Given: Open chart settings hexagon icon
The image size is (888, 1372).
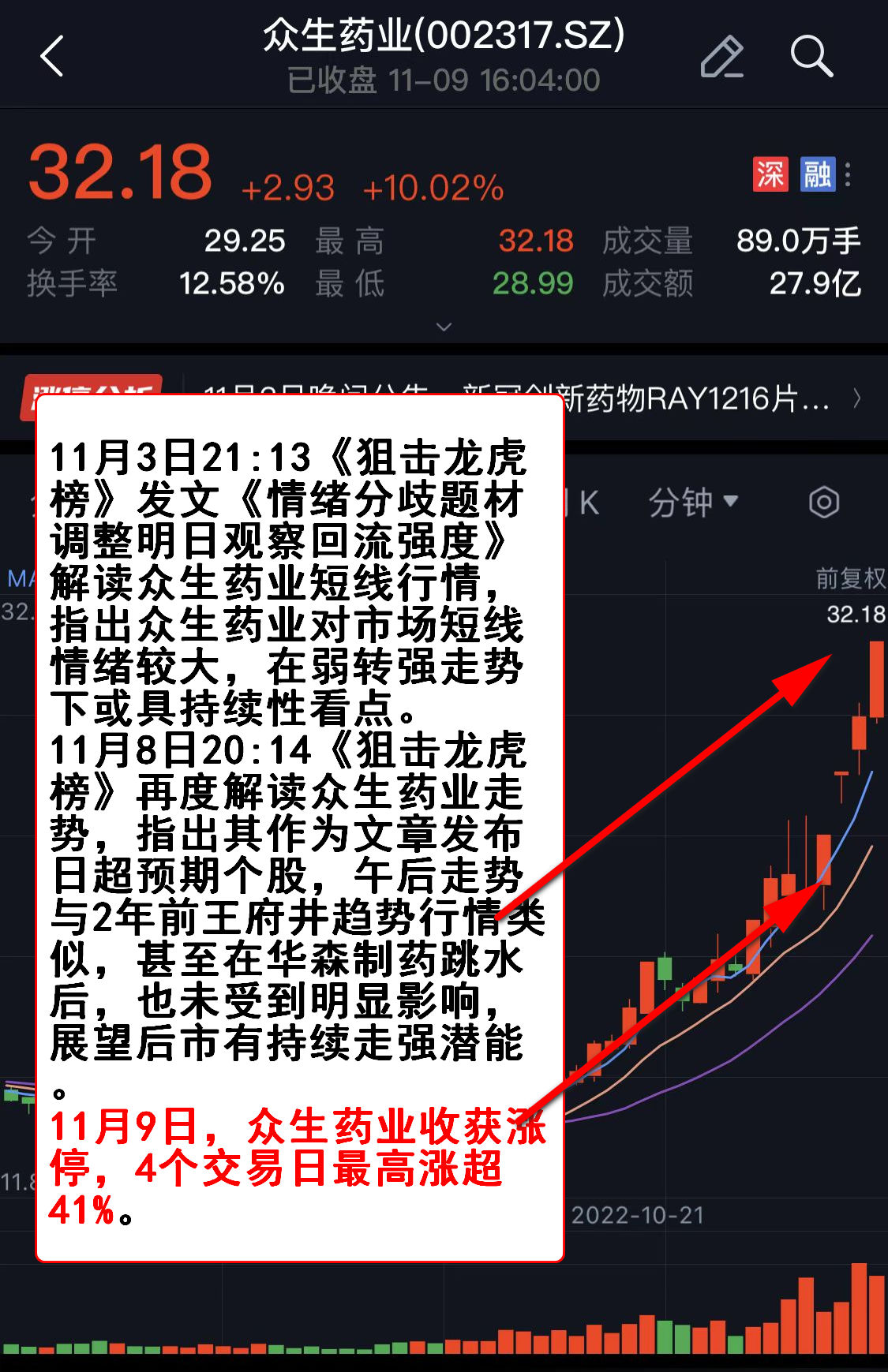Looking at the screenshot, I should click(x=823, y=503).
